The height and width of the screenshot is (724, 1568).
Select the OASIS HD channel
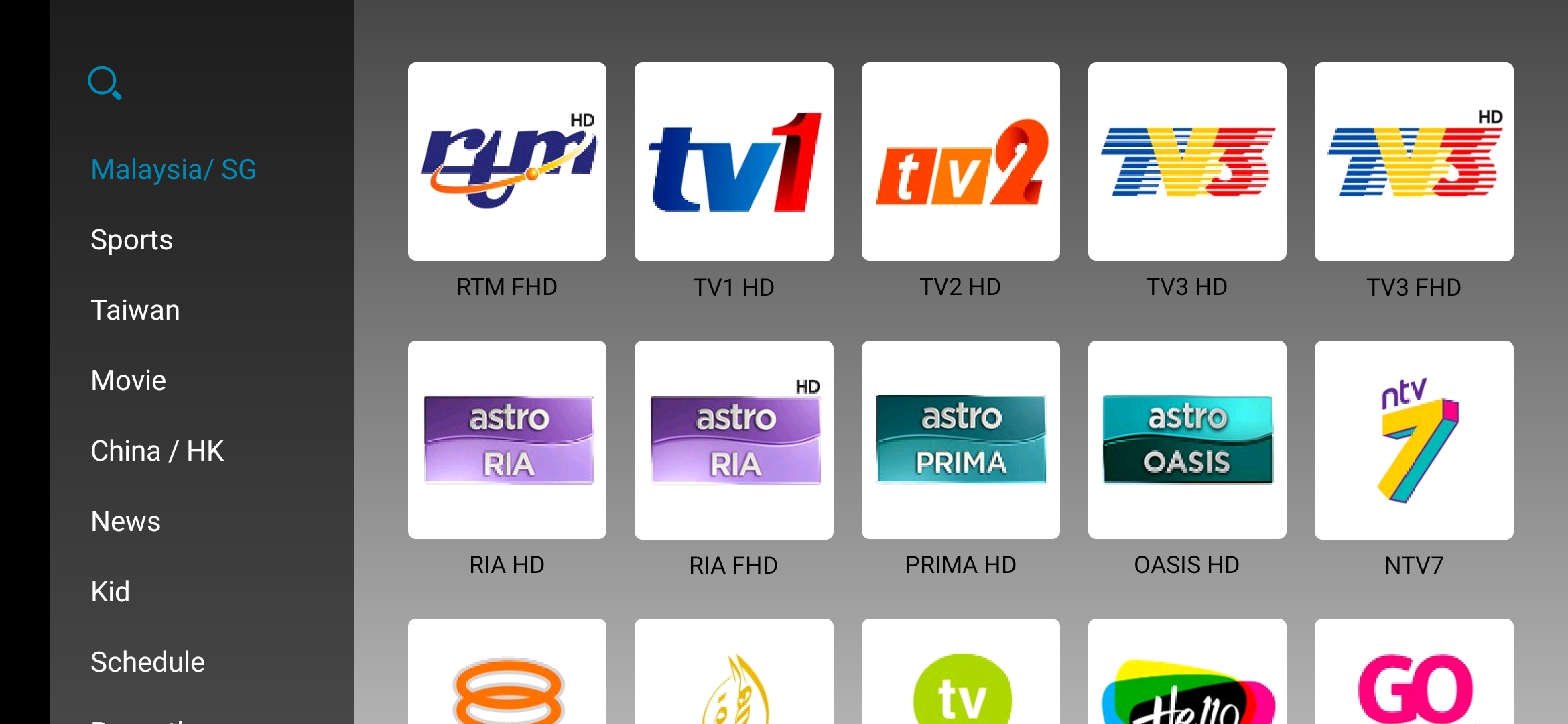pos(1187,440)
